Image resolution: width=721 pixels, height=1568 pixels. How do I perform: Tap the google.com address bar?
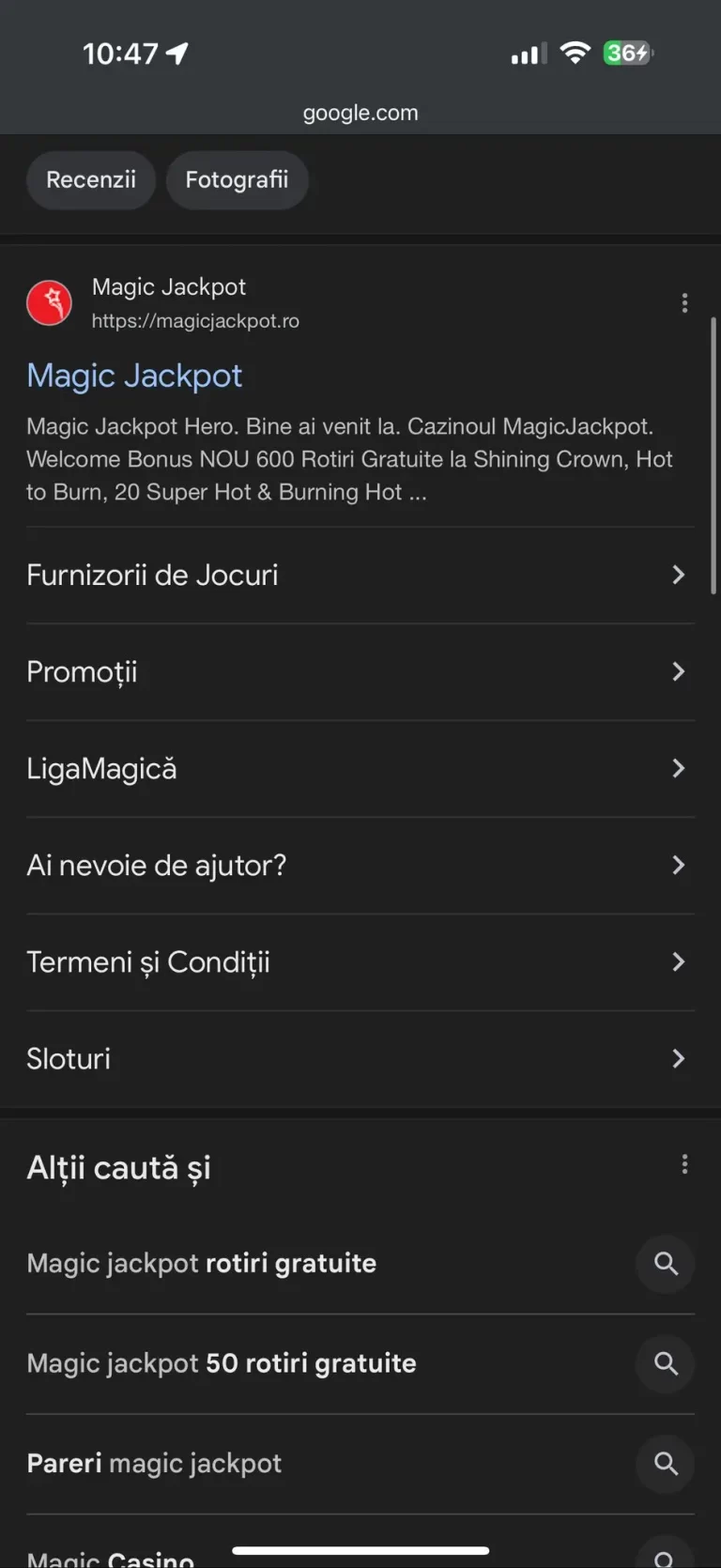coord(360,113)
